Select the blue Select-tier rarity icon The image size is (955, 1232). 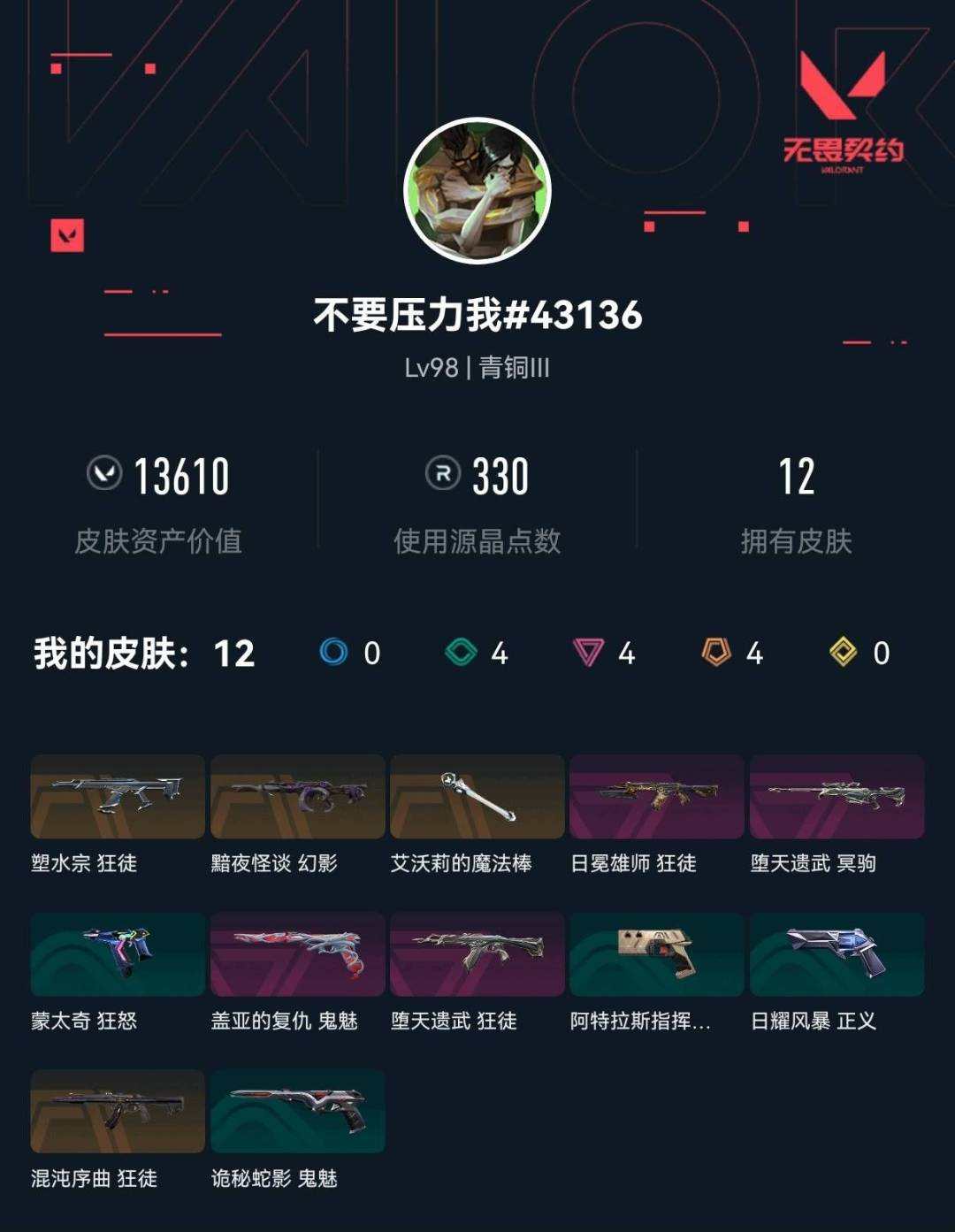tap(332, 653)
